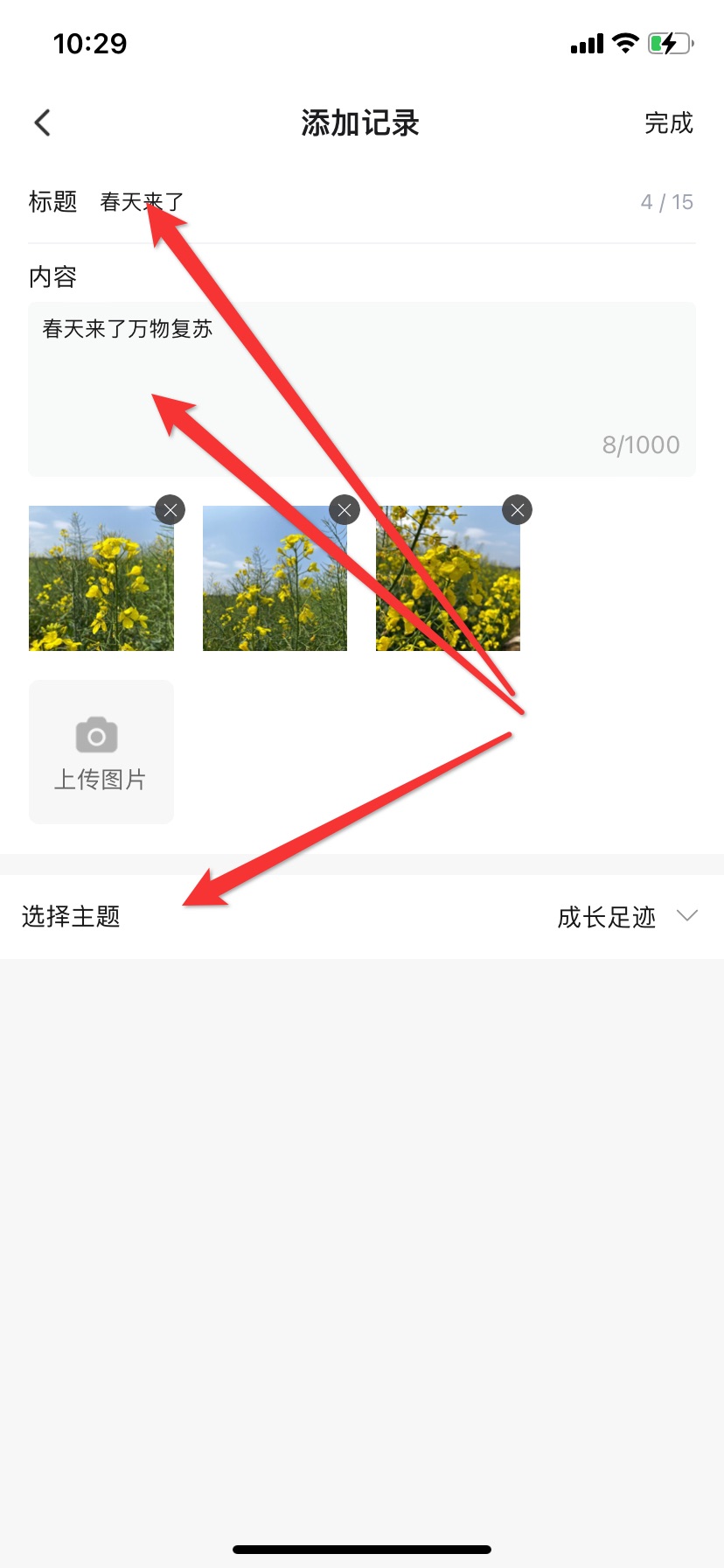Tap 完成 to save the record
The image size is (724, 1568).
(x=668, y=123)
